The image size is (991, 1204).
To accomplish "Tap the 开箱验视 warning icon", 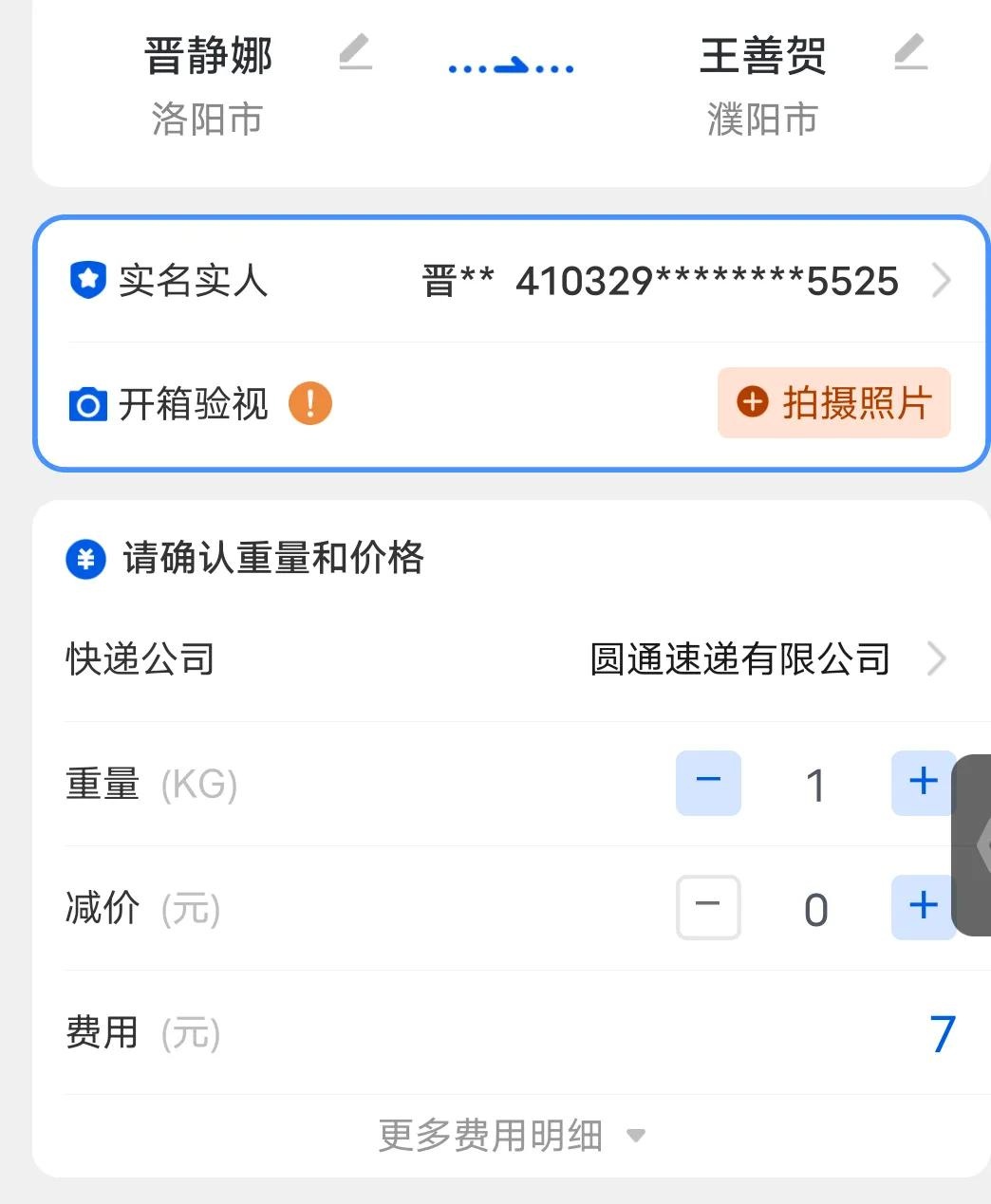I will (310, 404).
